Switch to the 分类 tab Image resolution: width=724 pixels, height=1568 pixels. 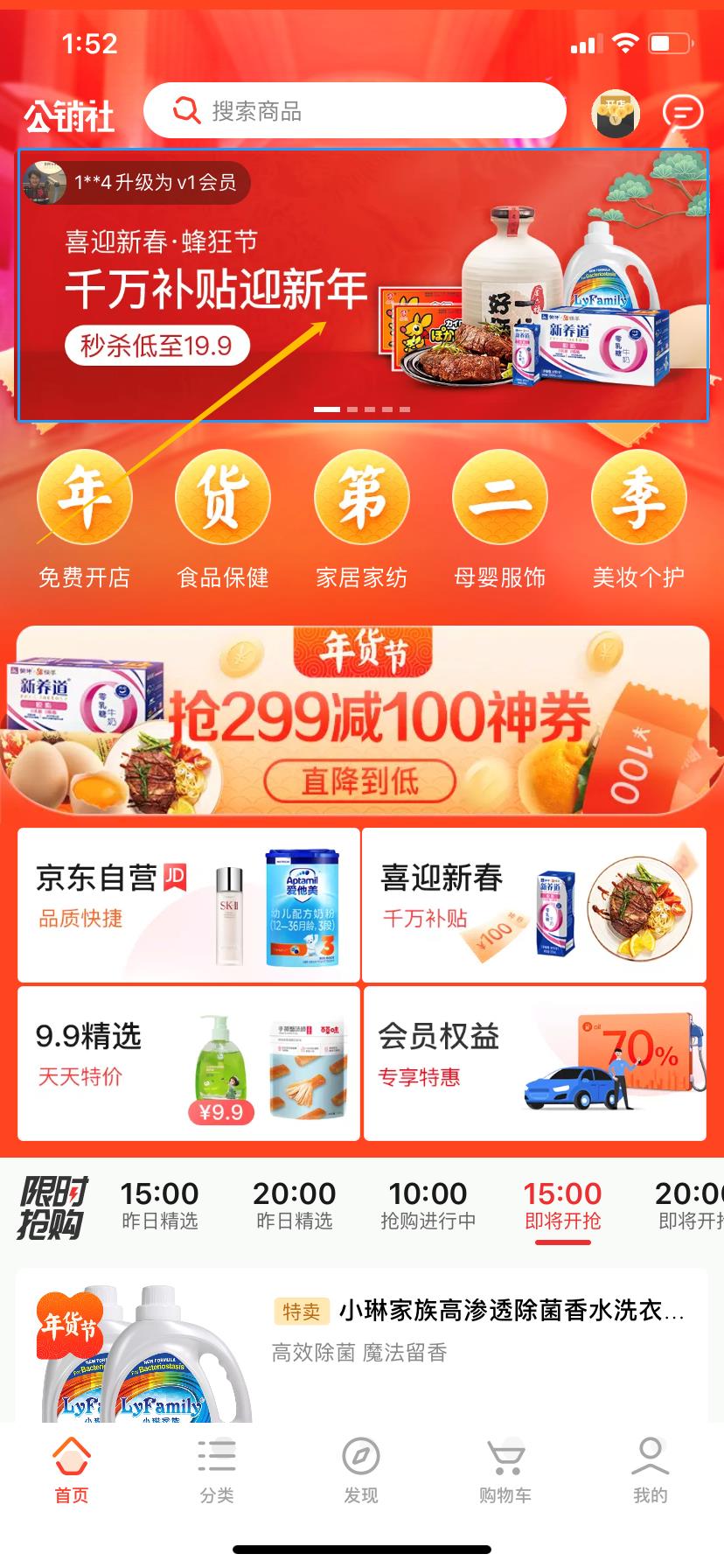point(216,1472)
